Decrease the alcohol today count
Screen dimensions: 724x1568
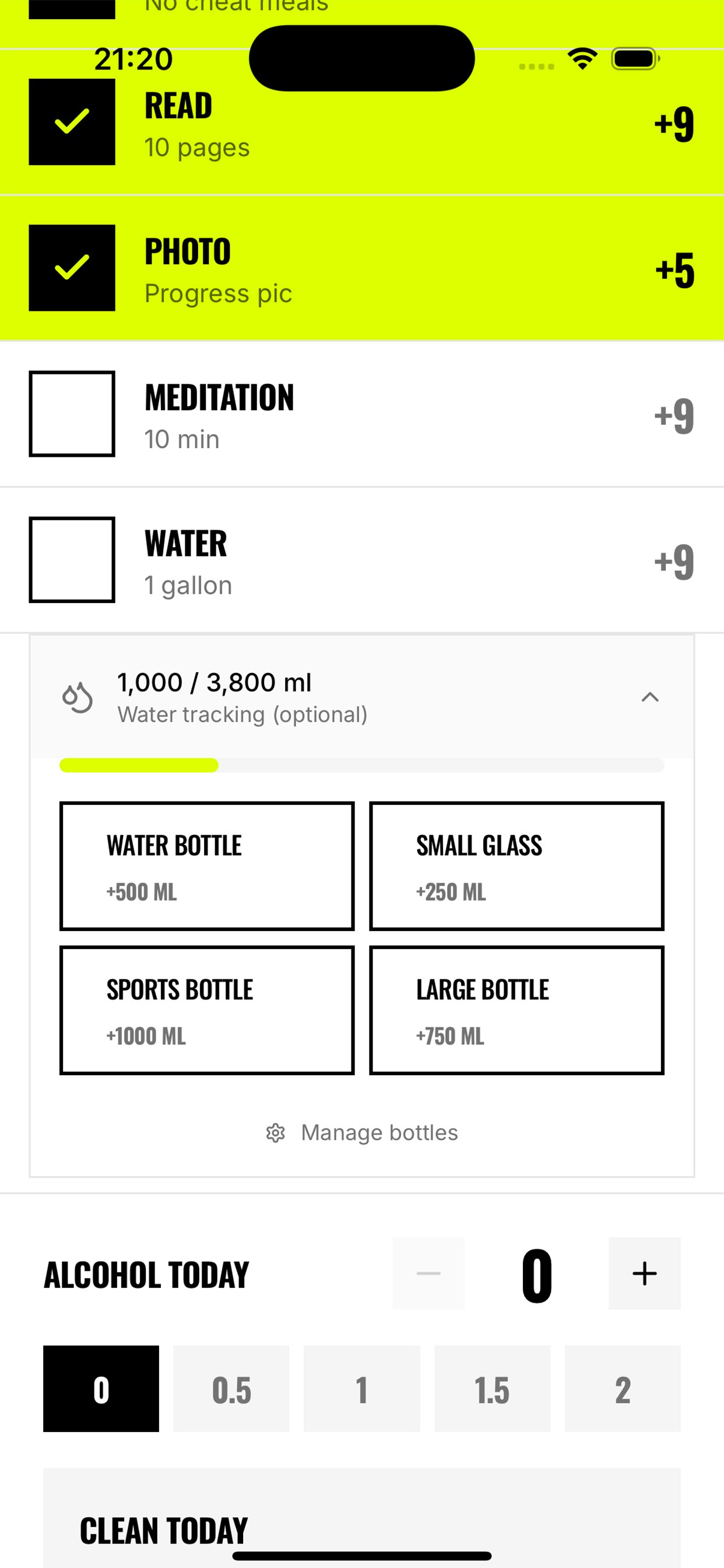point(428,1273)
